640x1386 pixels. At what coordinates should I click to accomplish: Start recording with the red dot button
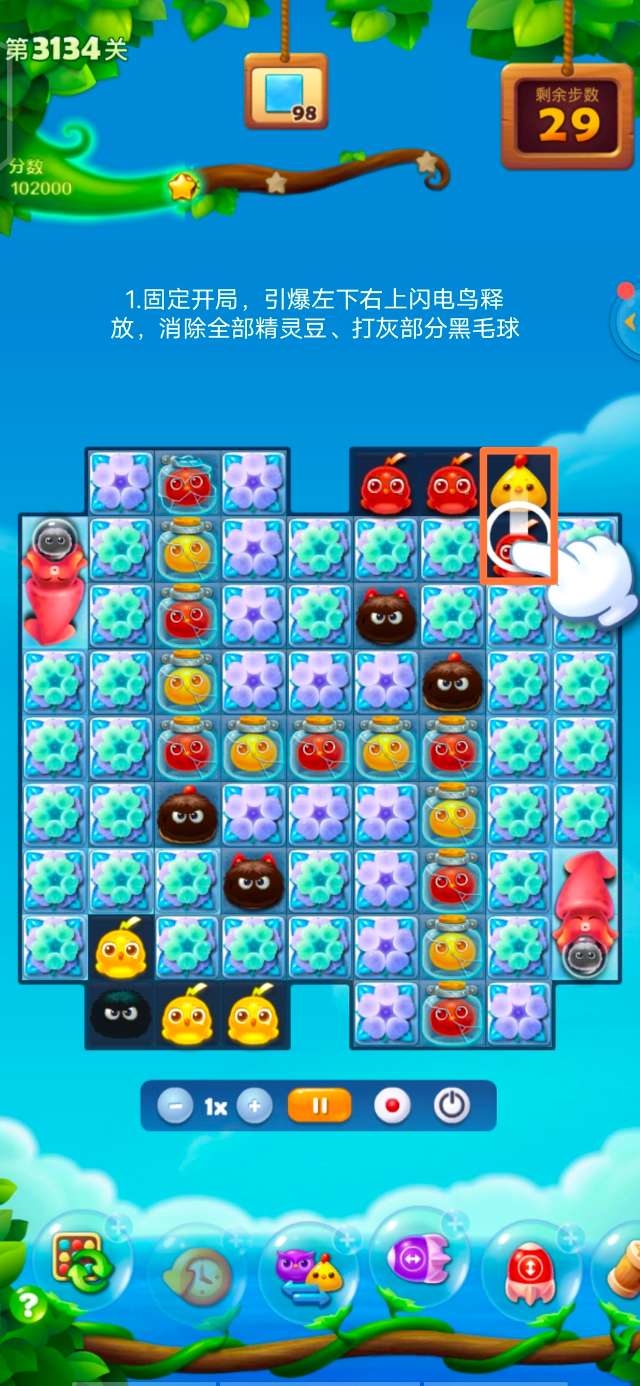(392, 1107)
